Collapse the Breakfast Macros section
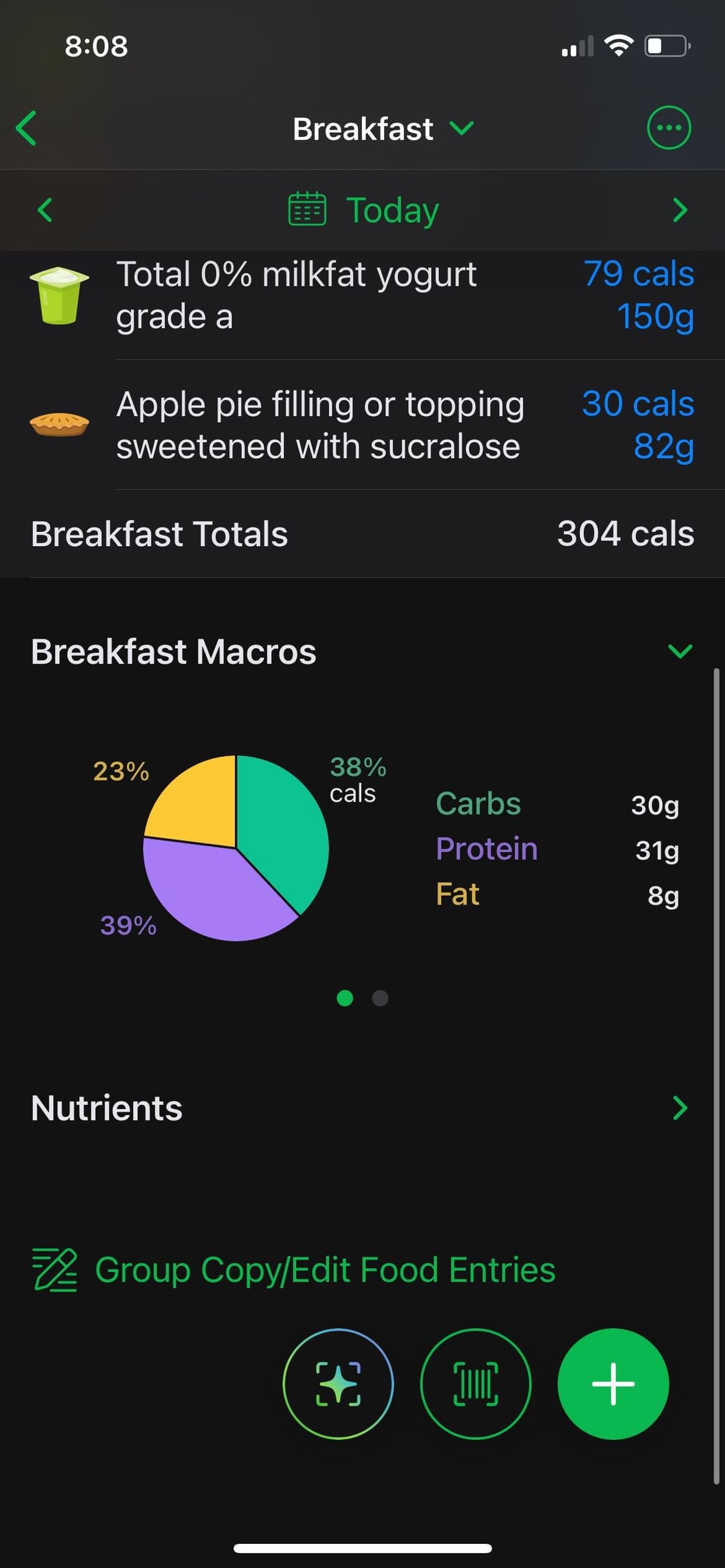 [x=679, y=651]
